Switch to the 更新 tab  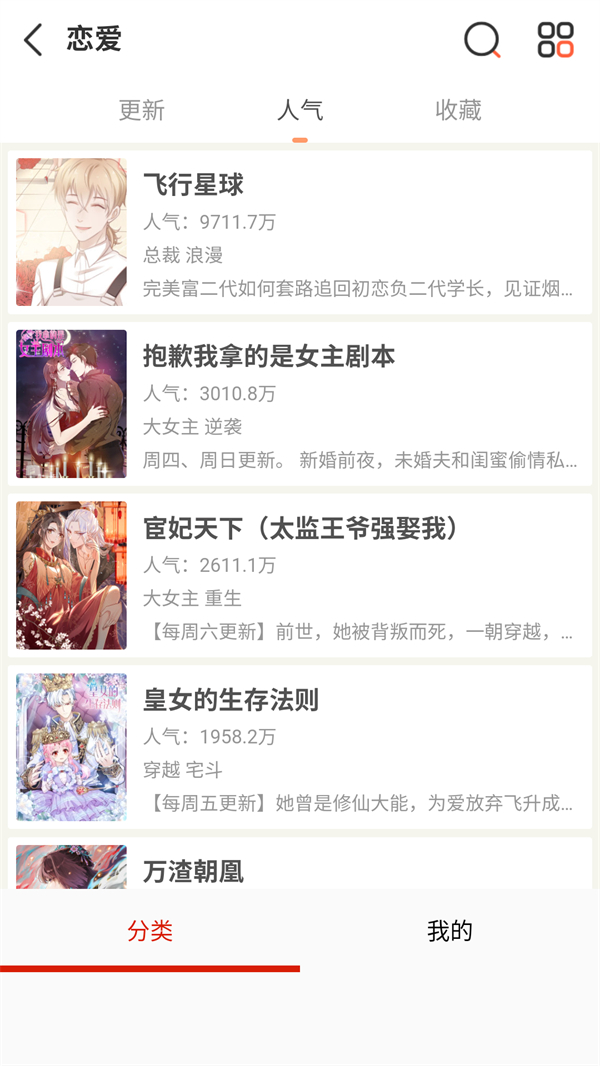(x=141, y=110)
